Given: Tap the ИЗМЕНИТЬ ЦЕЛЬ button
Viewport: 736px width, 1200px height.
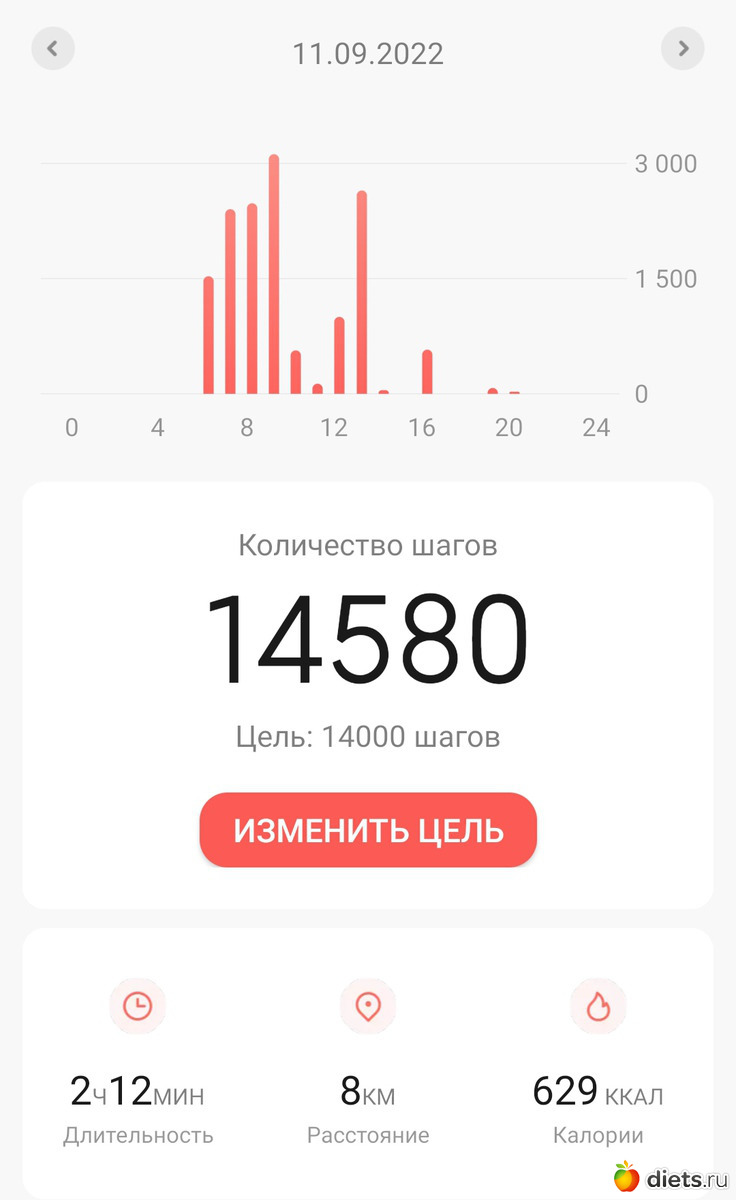Looking at the screenshot, I should (368, 830).
